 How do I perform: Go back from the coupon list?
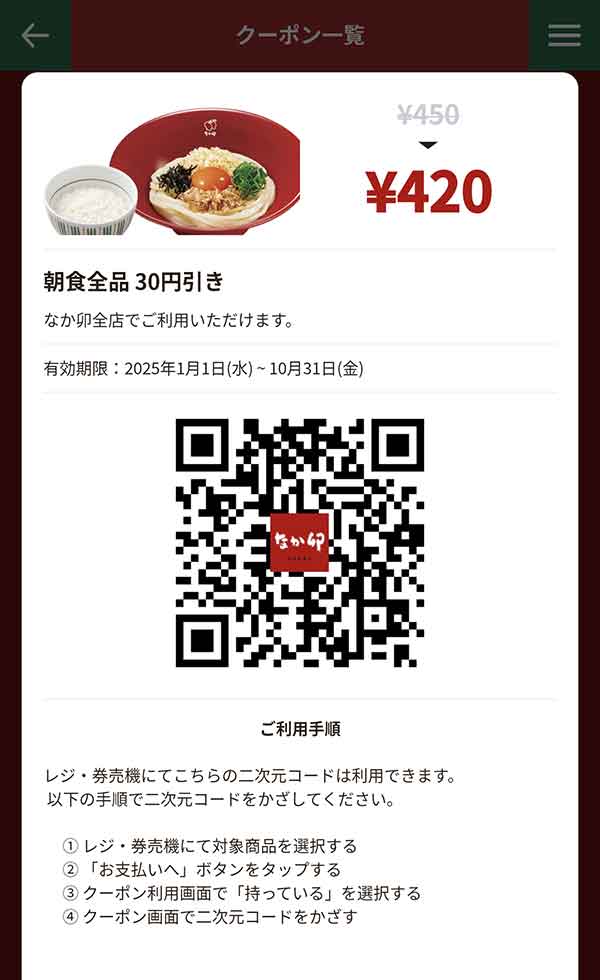click(x=35, y=35)
